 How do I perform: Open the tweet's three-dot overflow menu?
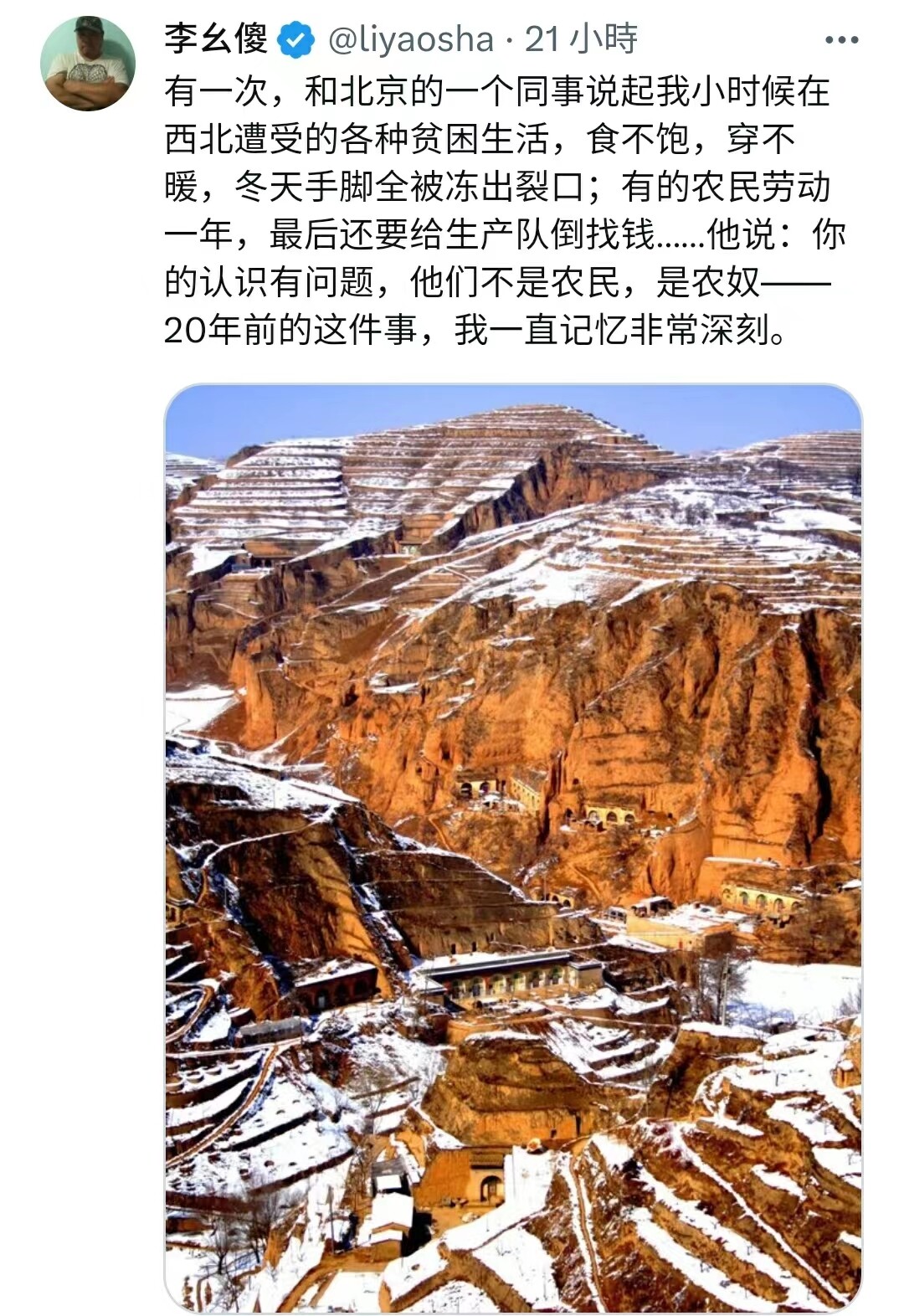tap(840, 39)
